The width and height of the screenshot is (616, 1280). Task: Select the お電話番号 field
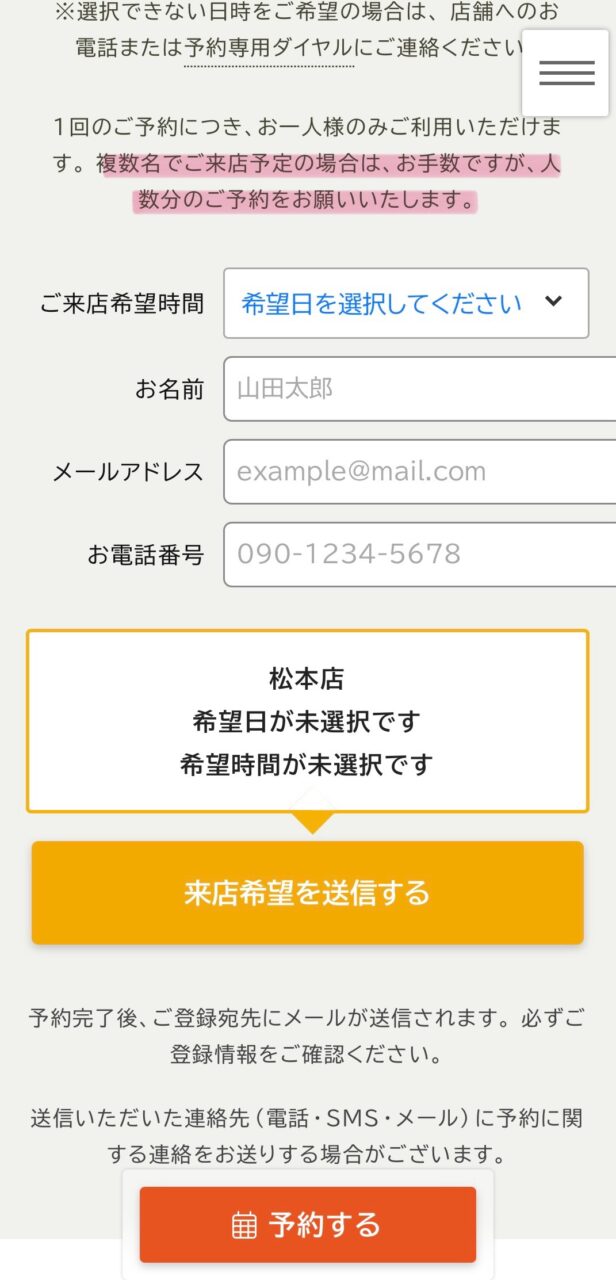pos(420,554)
